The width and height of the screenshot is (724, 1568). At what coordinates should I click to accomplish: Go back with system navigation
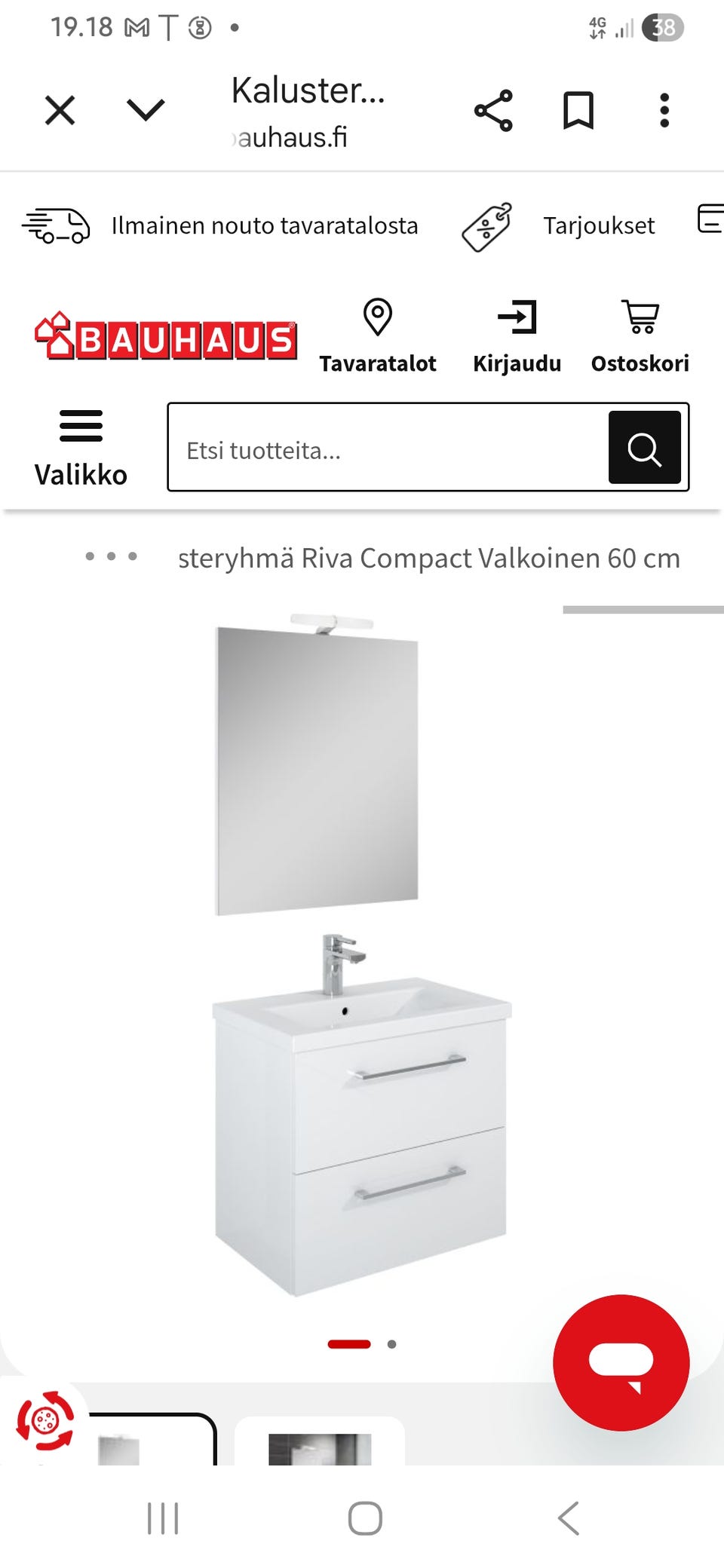tap(569, 1517)
